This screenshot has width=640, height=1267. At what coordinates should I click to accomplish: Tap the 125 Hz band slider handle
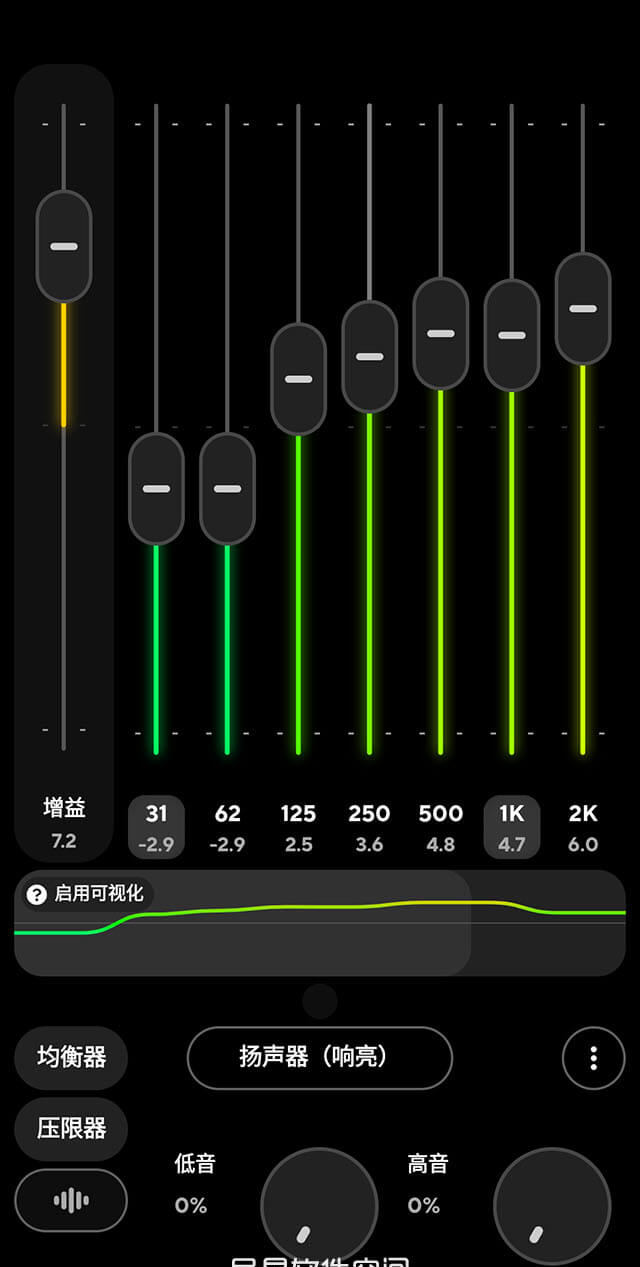pos(298,379)
